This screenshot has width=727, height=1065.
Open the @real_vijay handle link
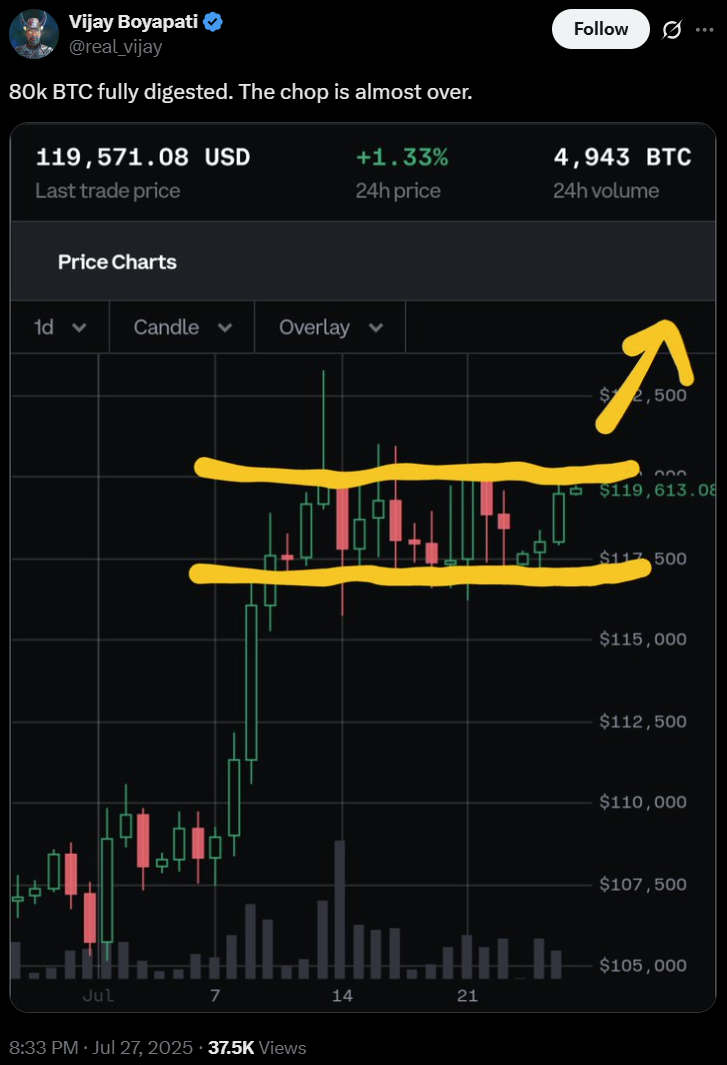point(115,46)
